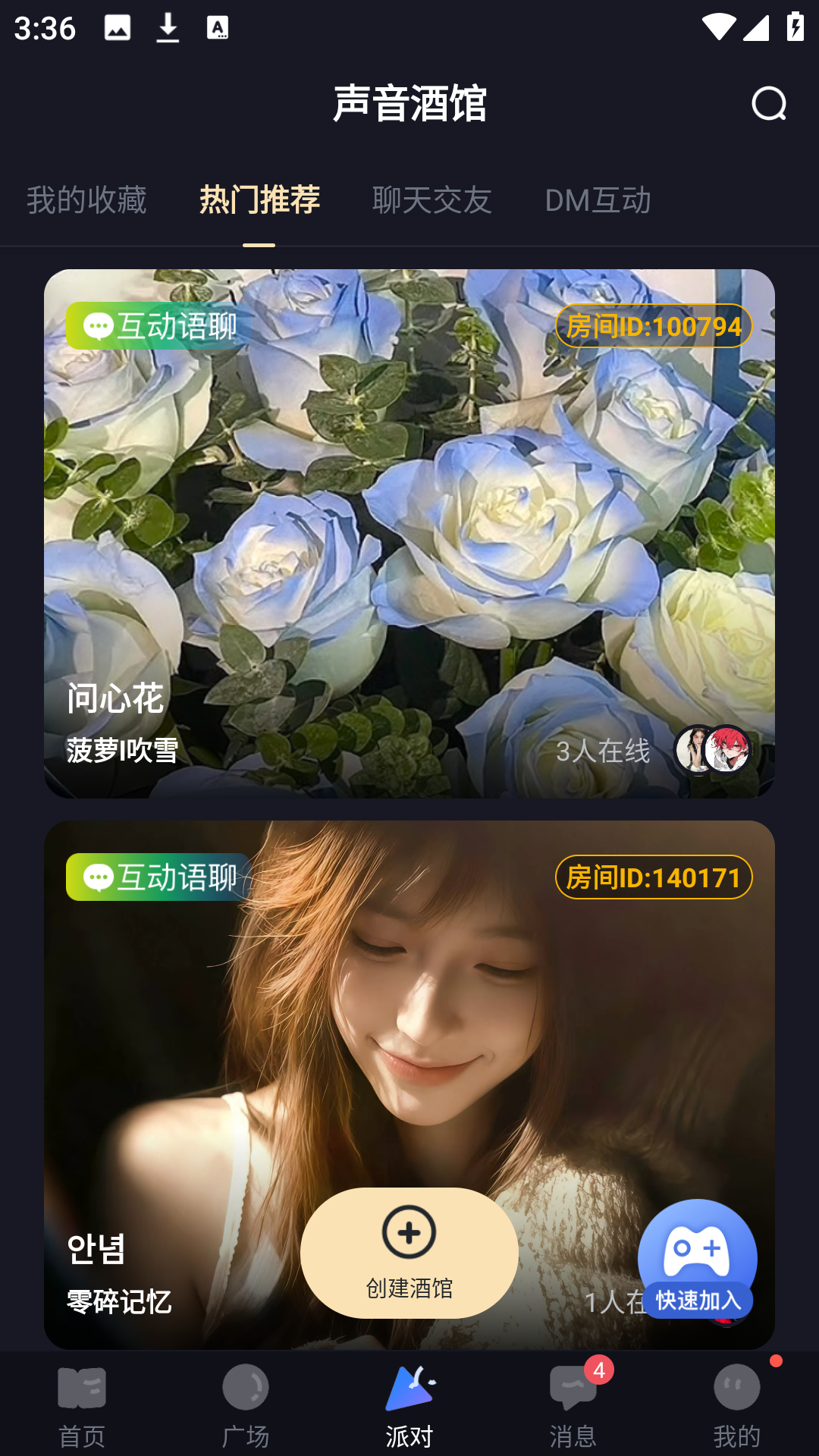Open the 聊天交友 tab
Screen dimensions: 819x1456
point(431,200)
